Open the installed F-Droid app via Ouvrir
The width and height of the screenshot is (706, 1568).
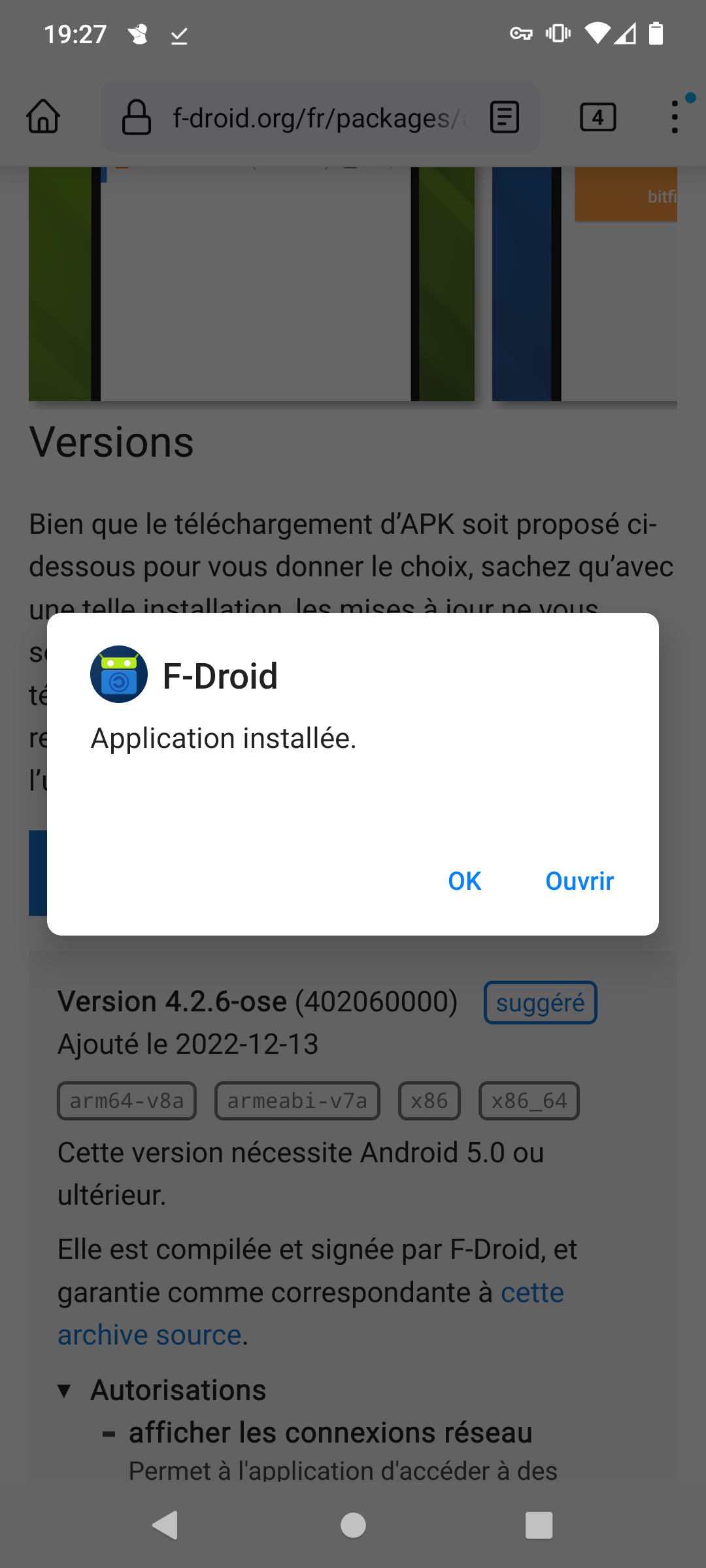[x=579, y=881]
